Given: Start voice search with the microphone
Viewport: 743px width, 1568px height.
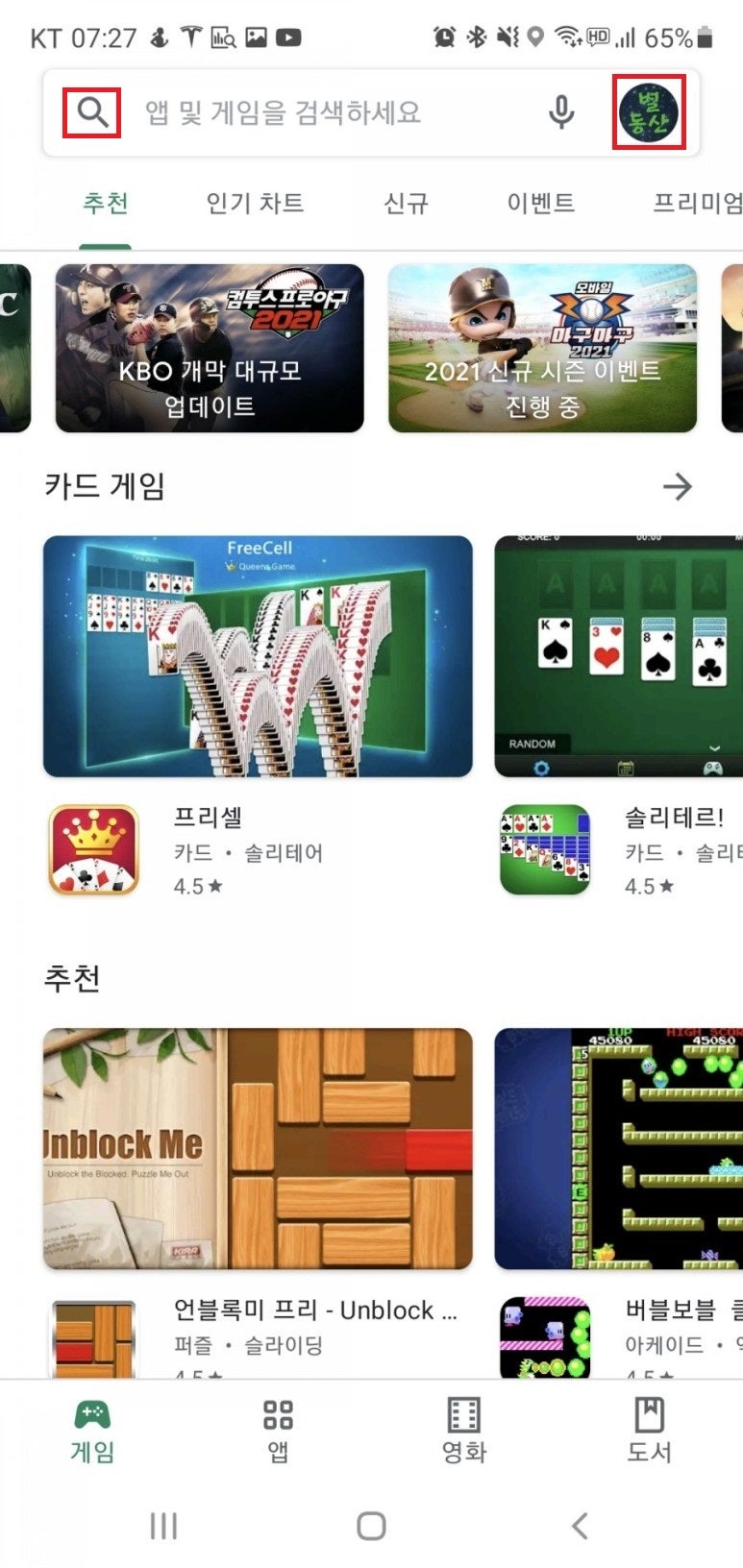Looking at the screenshot, I should pos(561,112).
